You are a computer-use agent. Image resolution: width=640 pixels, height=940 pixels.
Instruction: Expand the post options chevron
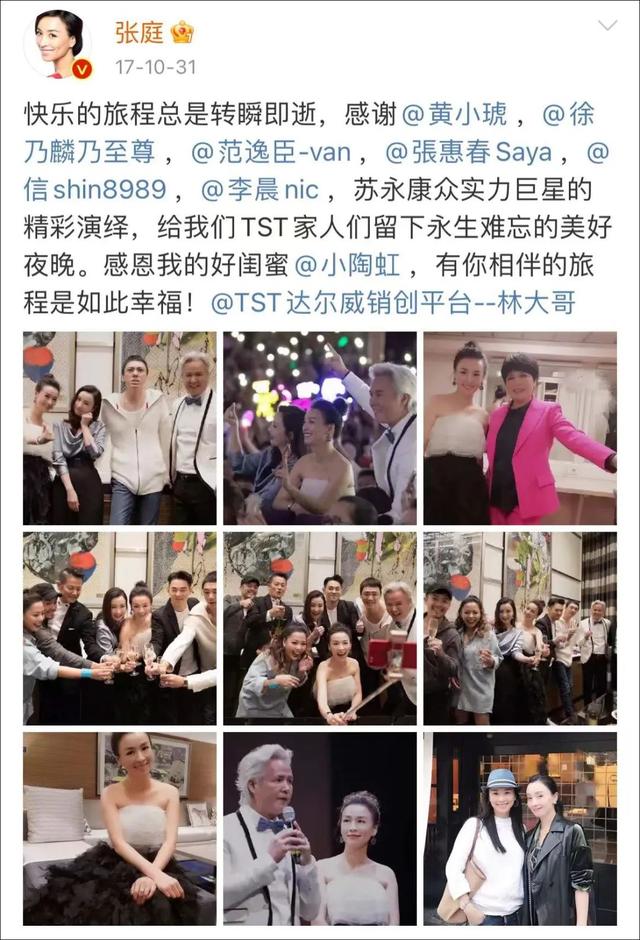click(x=607, y=25)
